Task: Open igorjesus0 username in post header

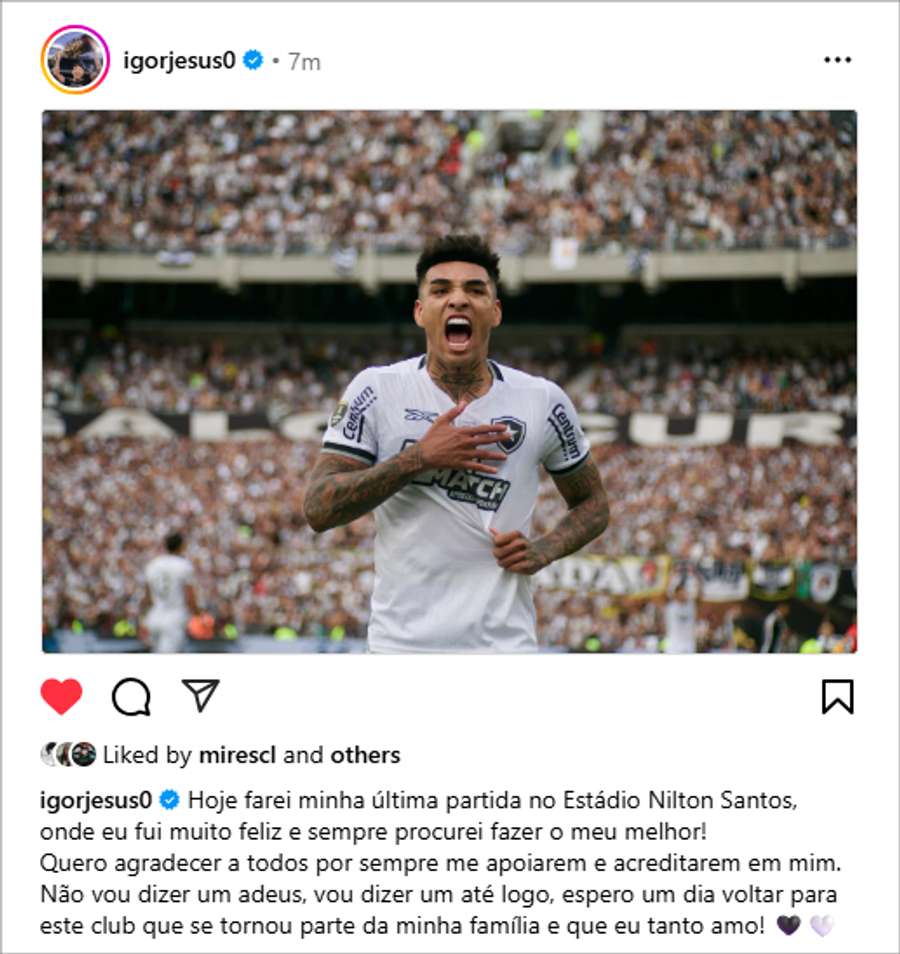Action: click(179, 61)
